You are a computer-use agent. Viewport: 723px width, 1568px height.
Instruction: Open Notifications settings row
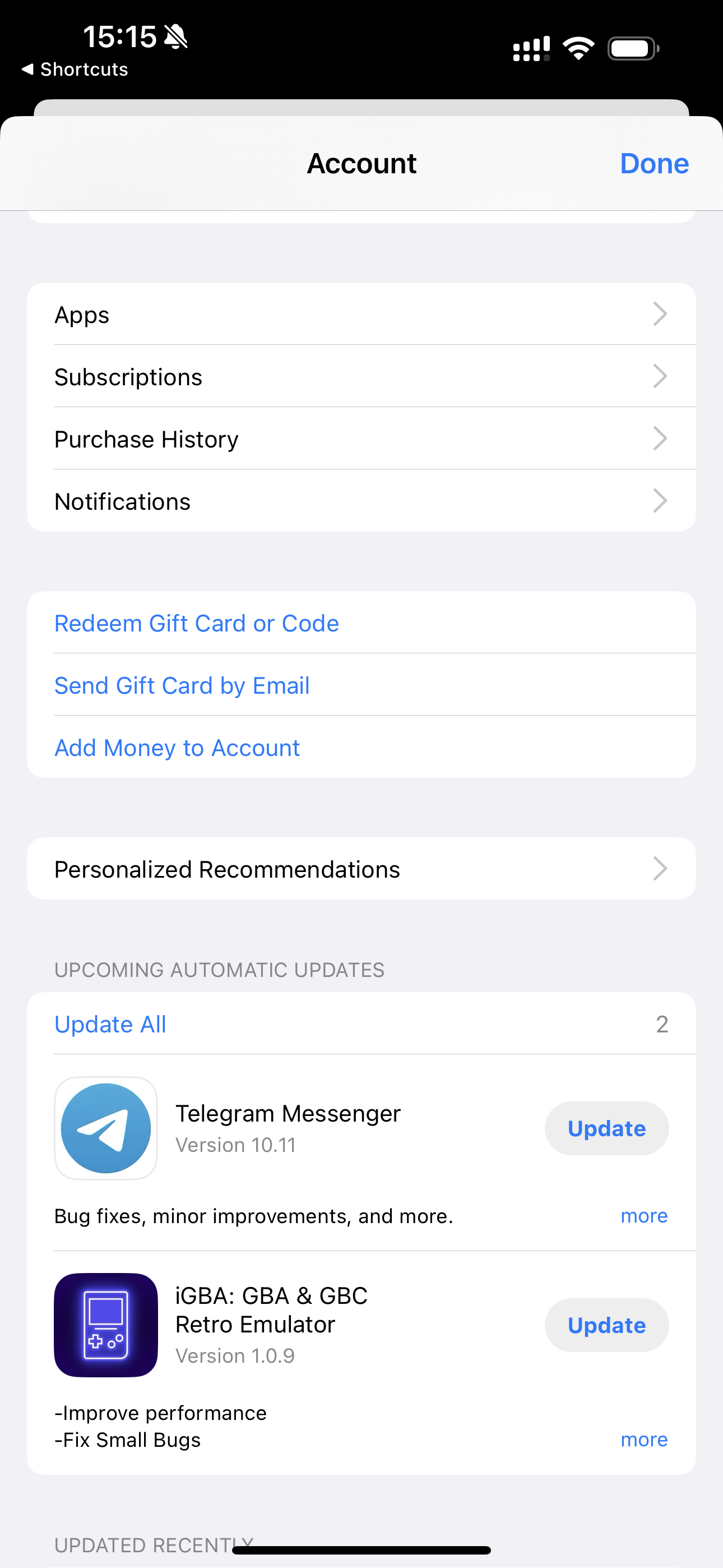(x=361, y=501)
